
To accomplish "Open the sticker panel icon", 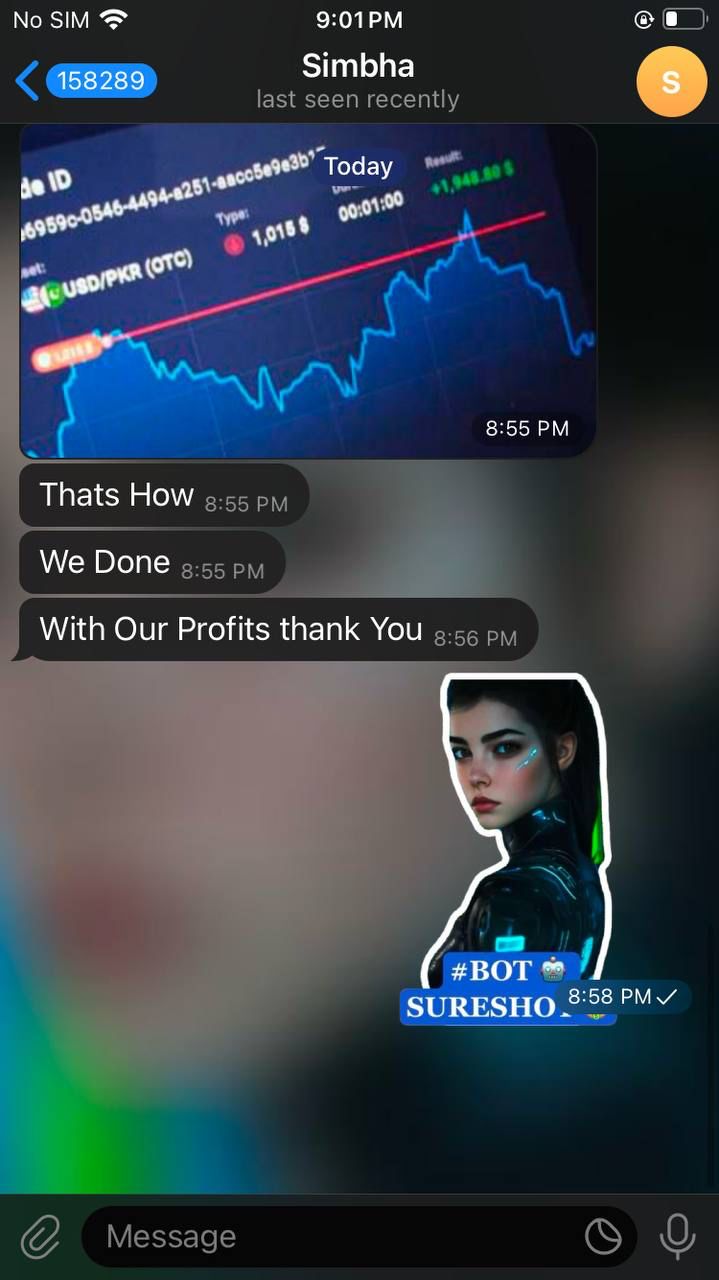I will 603,1237.
